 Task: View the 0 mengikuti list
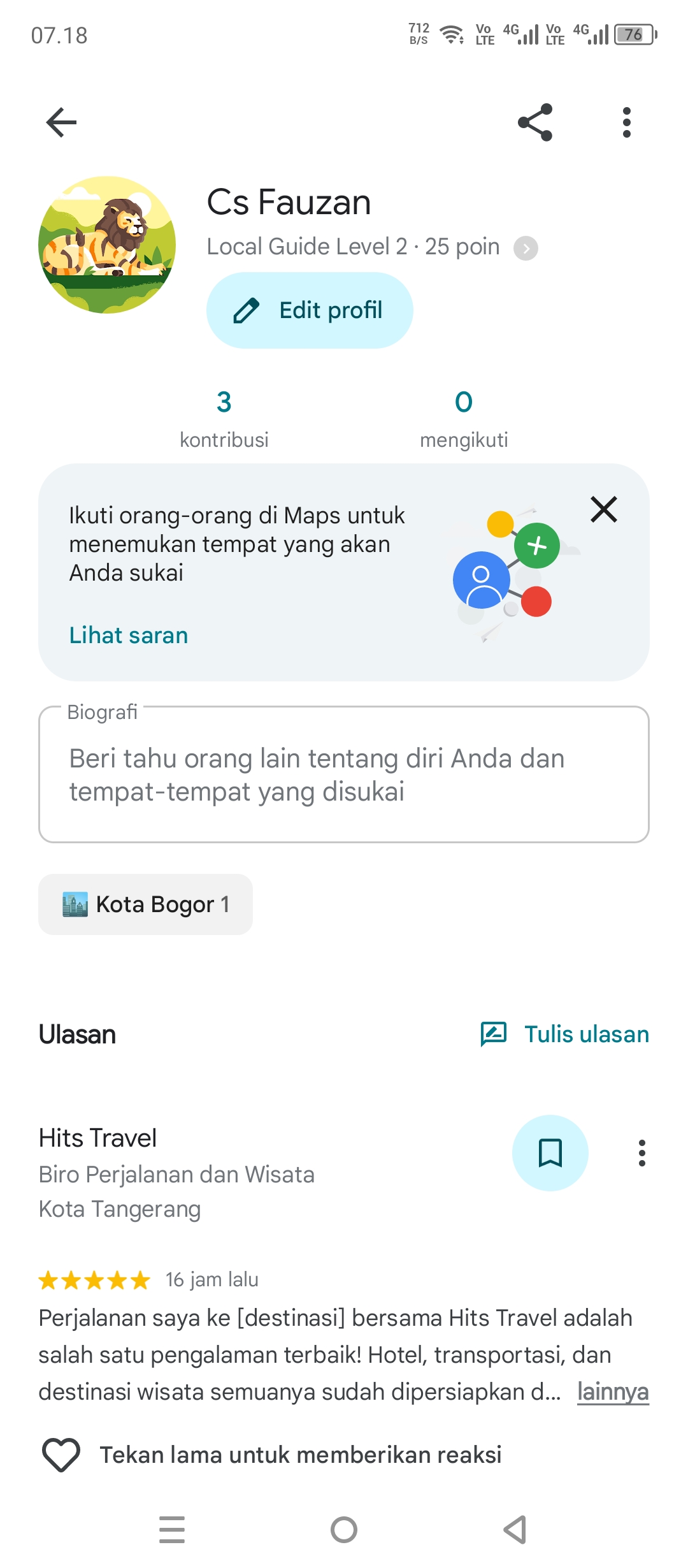tap(464, 419)
